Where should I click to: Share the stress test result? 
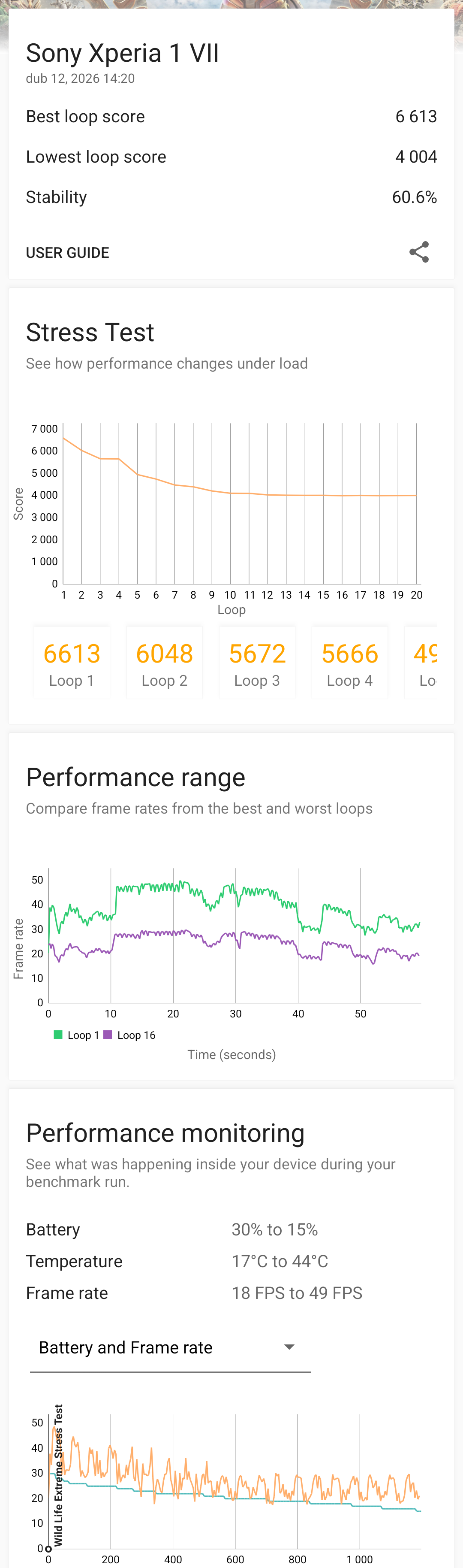418,252
